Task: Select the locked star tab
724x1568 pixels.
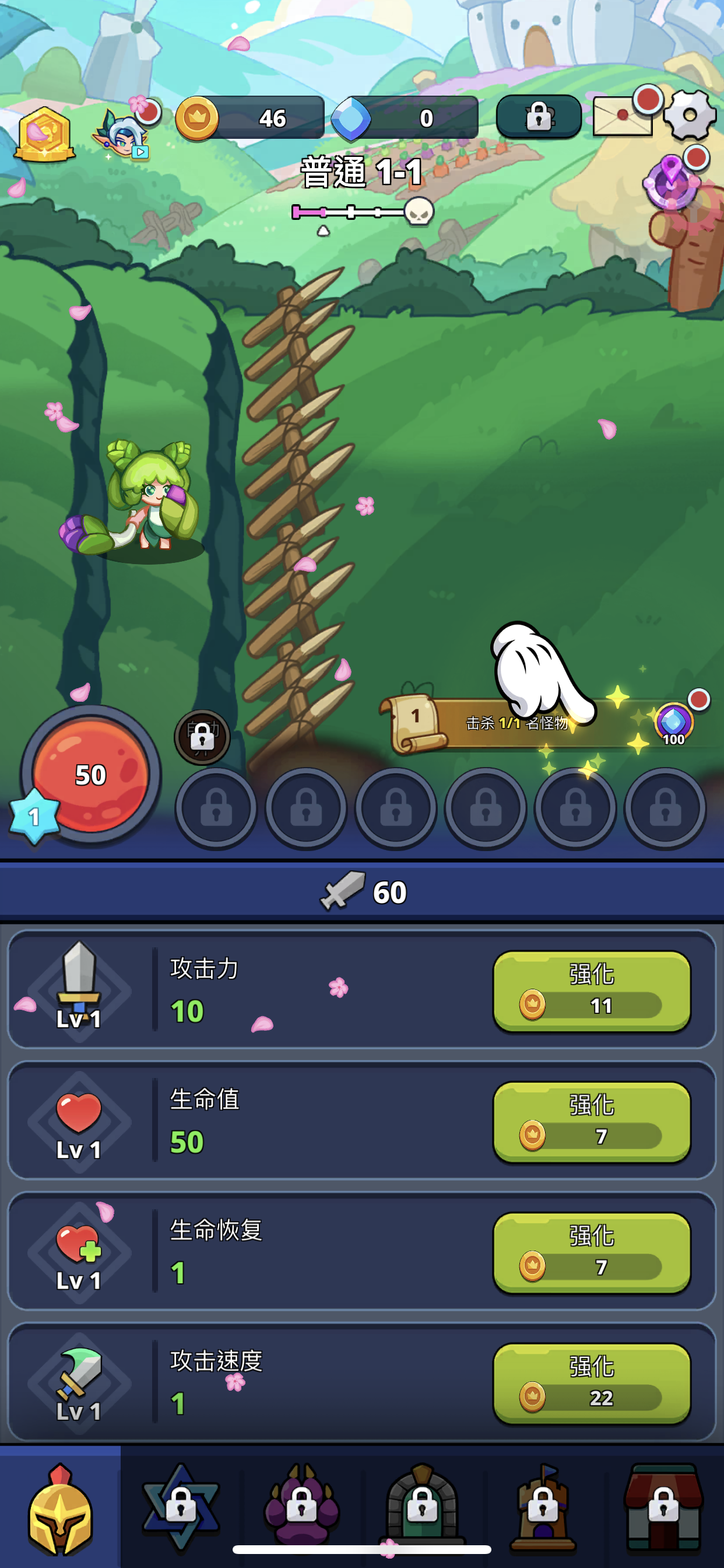Action: [x=181, y=1508]
